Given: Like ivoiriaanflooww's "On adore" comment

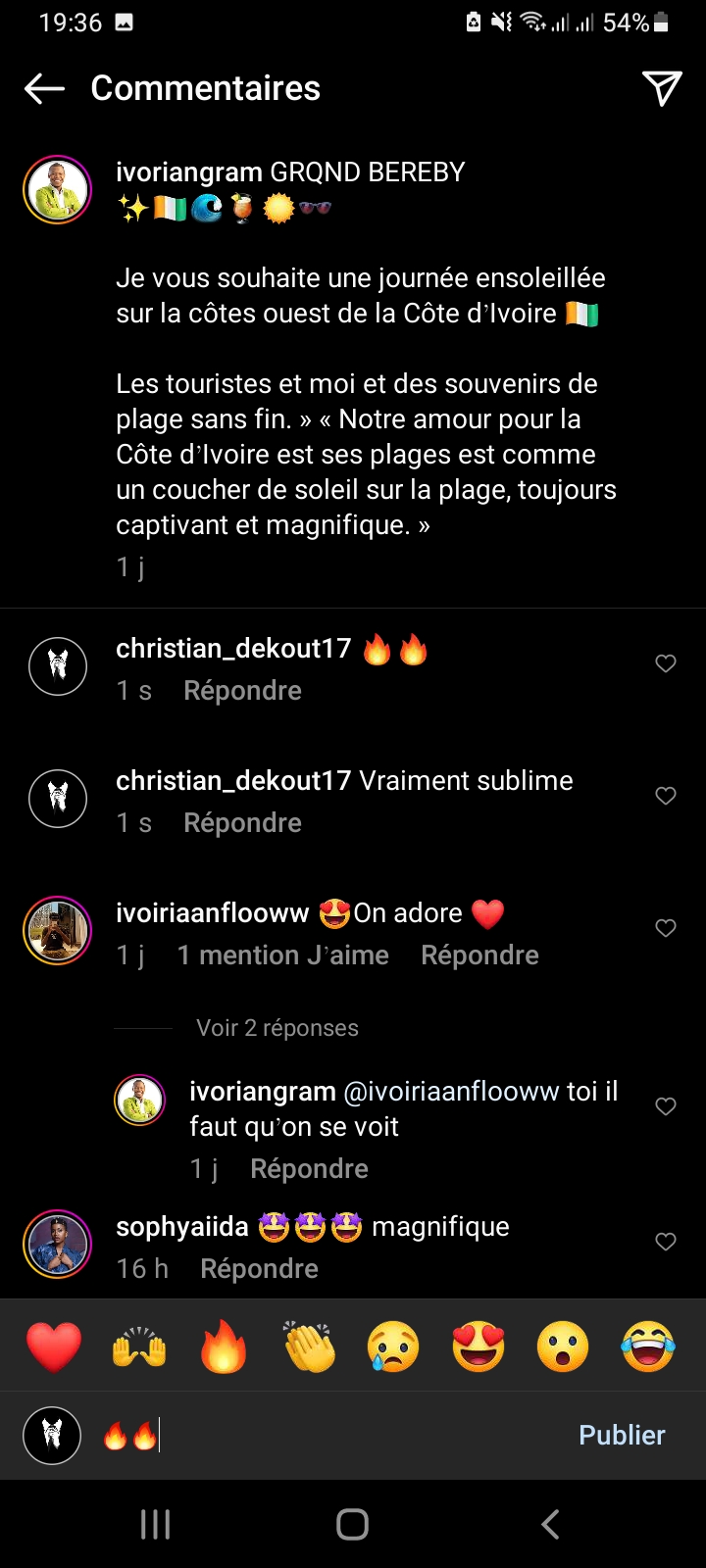Looking at the screenshot, I should [666, 928].
